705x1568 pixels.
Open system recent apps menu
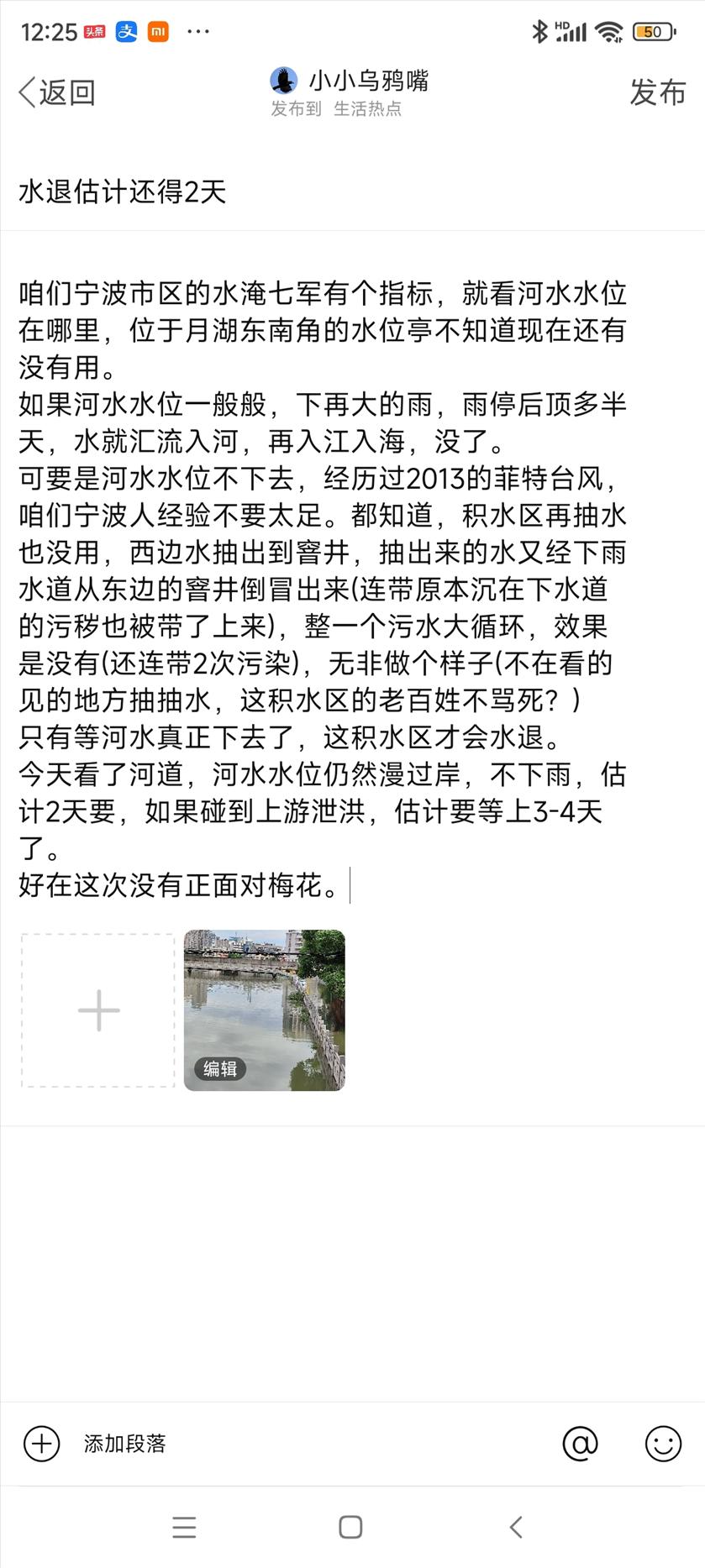pyautogui.click(x=184, y=1527)
